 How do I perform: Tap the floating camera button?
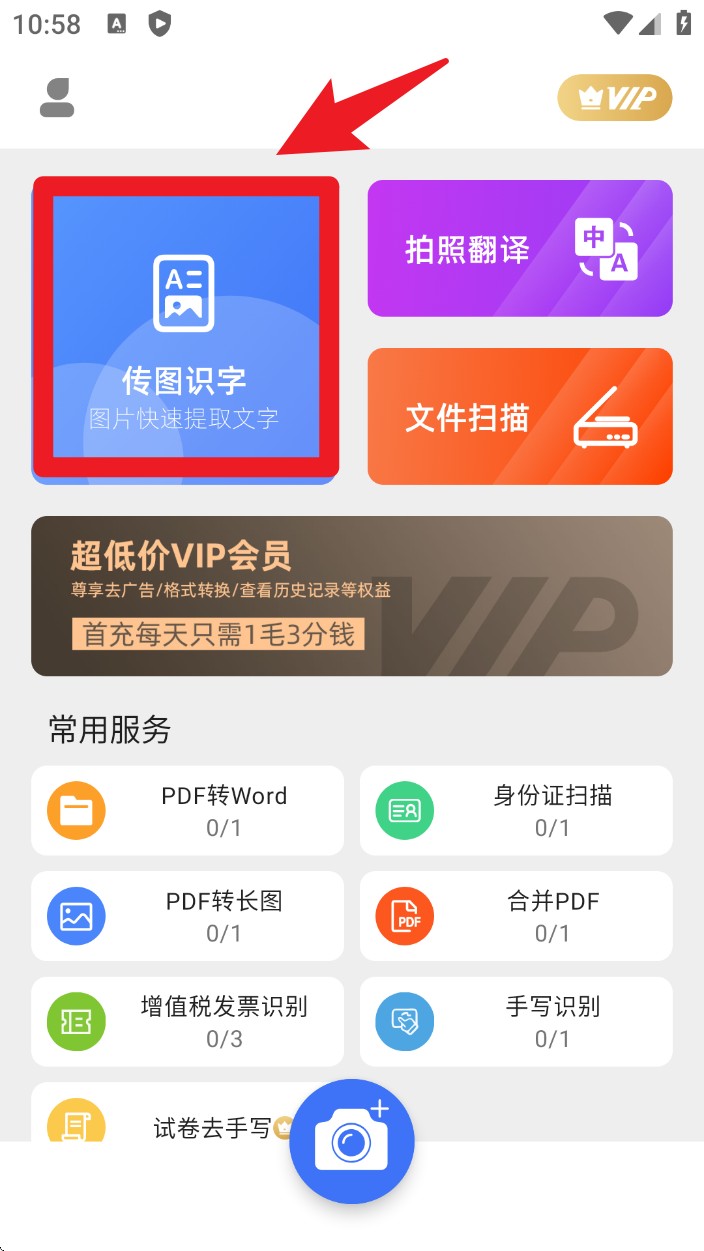pos(352,1141)
